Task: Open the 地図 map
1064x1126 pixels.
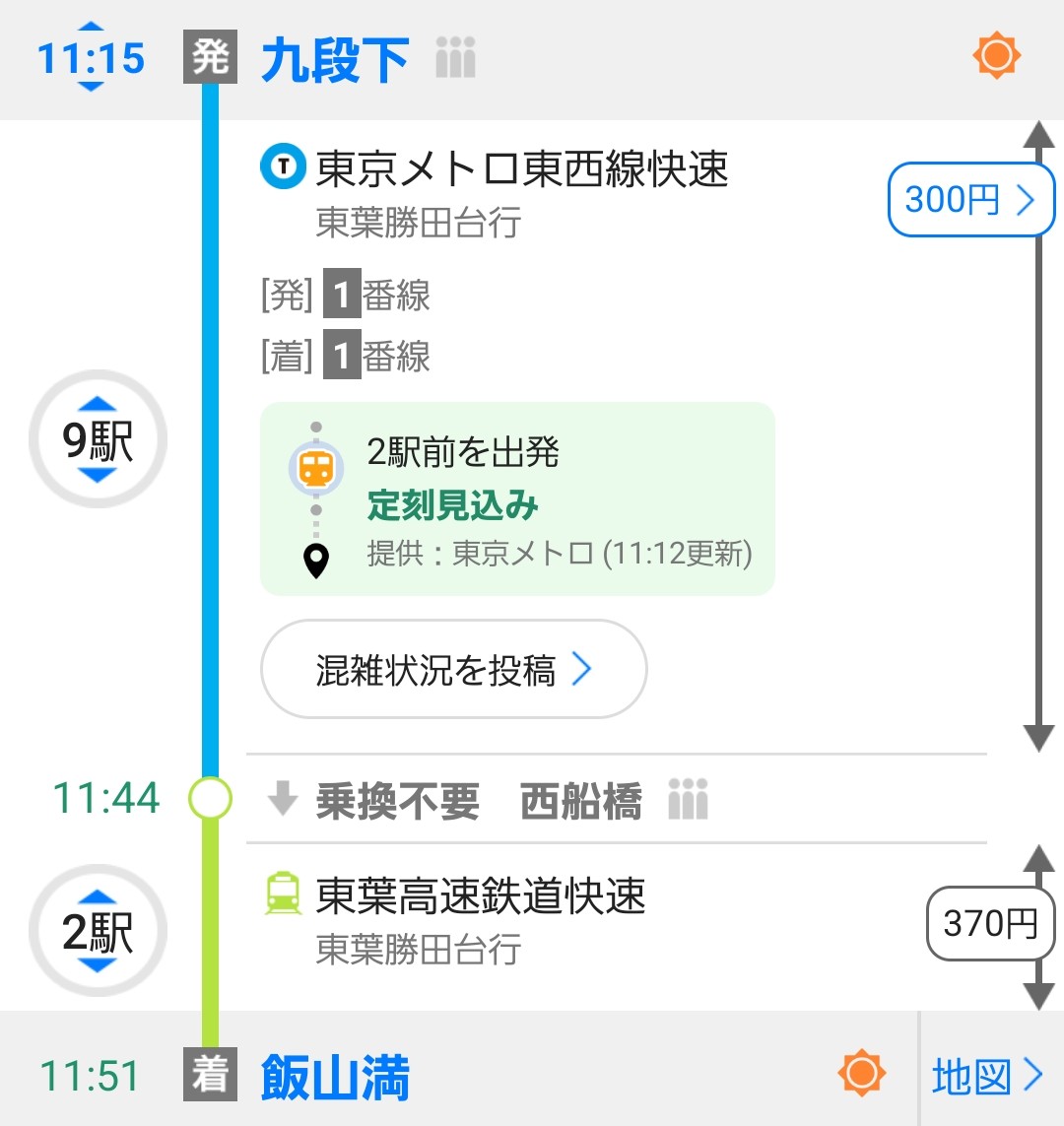Action: pos(987,1077)
